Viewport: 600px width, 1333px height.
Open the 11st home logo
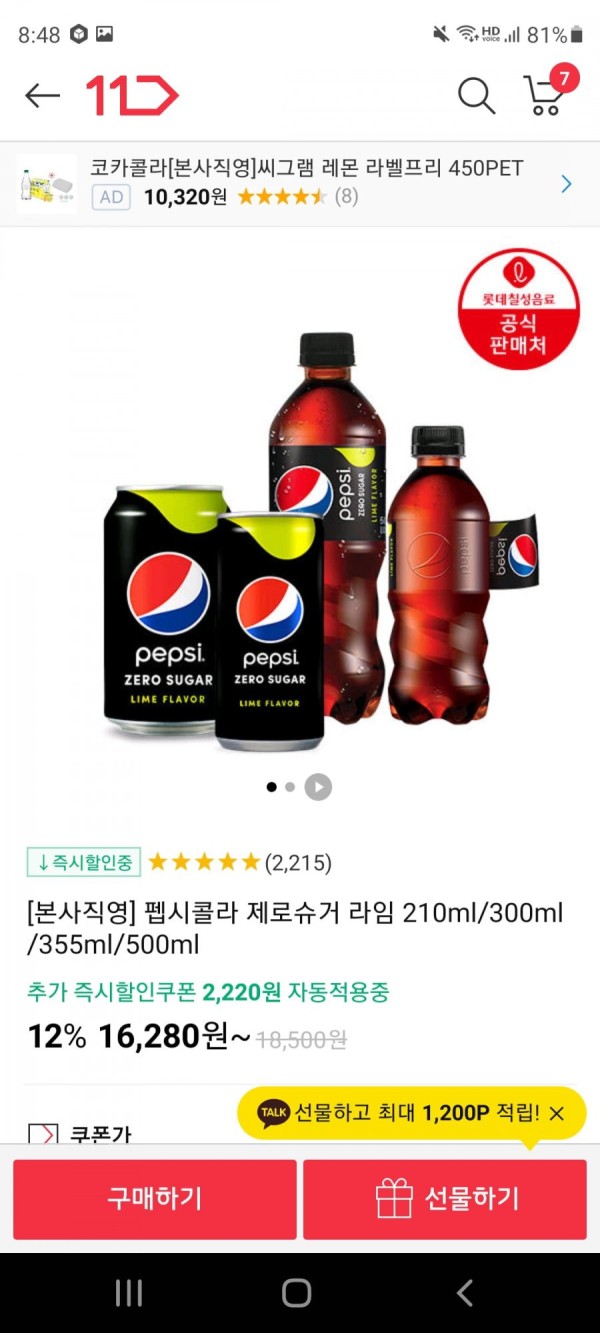[x=131, y=96]
